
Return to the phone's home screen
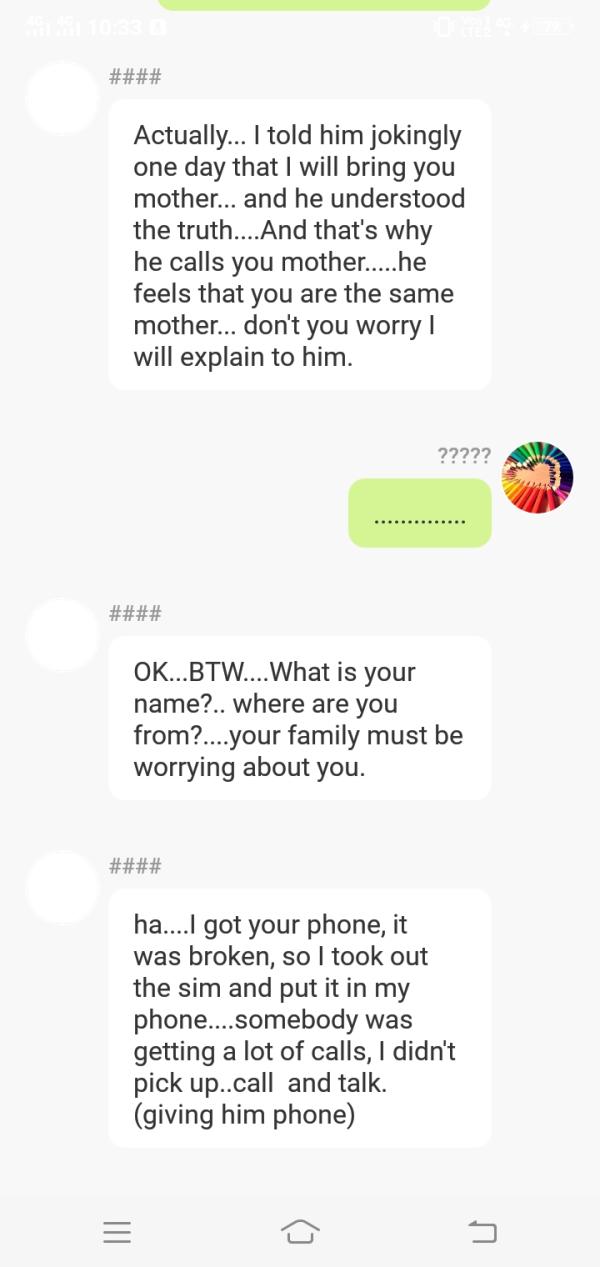300,1231
